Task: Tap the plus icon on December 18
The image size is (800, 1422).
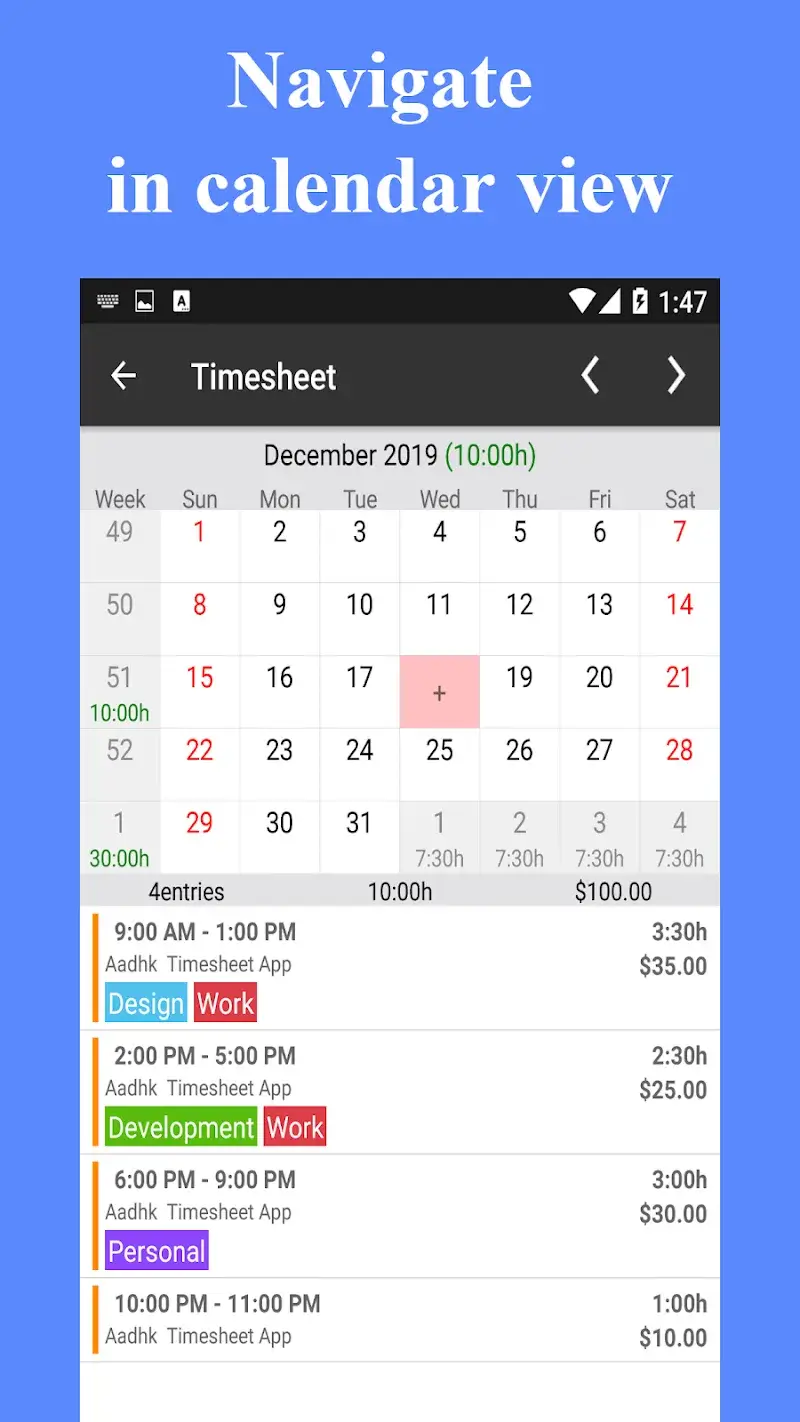Action: click(x=439, y=691)
